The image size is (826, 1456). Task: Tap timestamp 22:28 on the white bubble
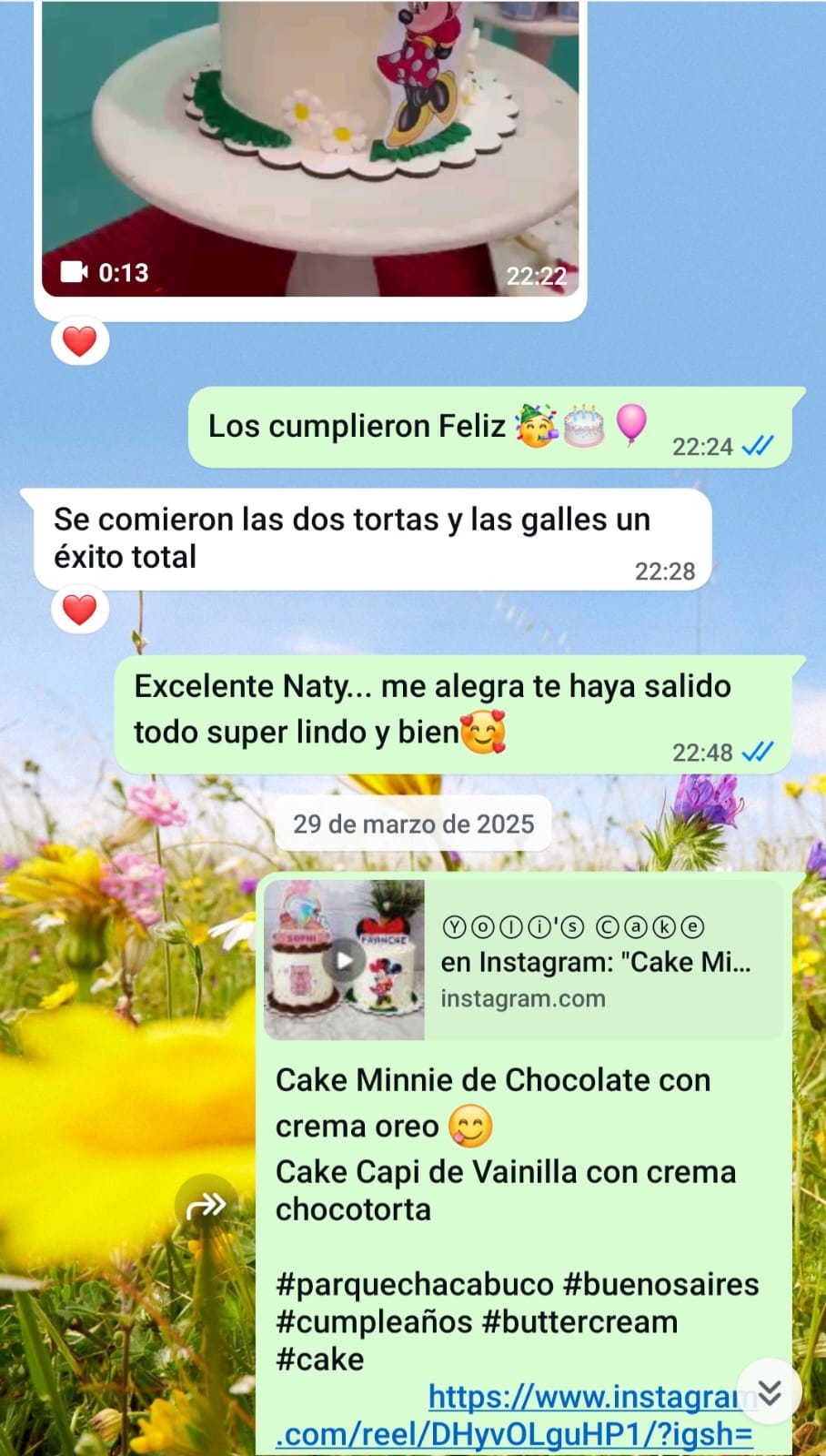click(665, 571)
